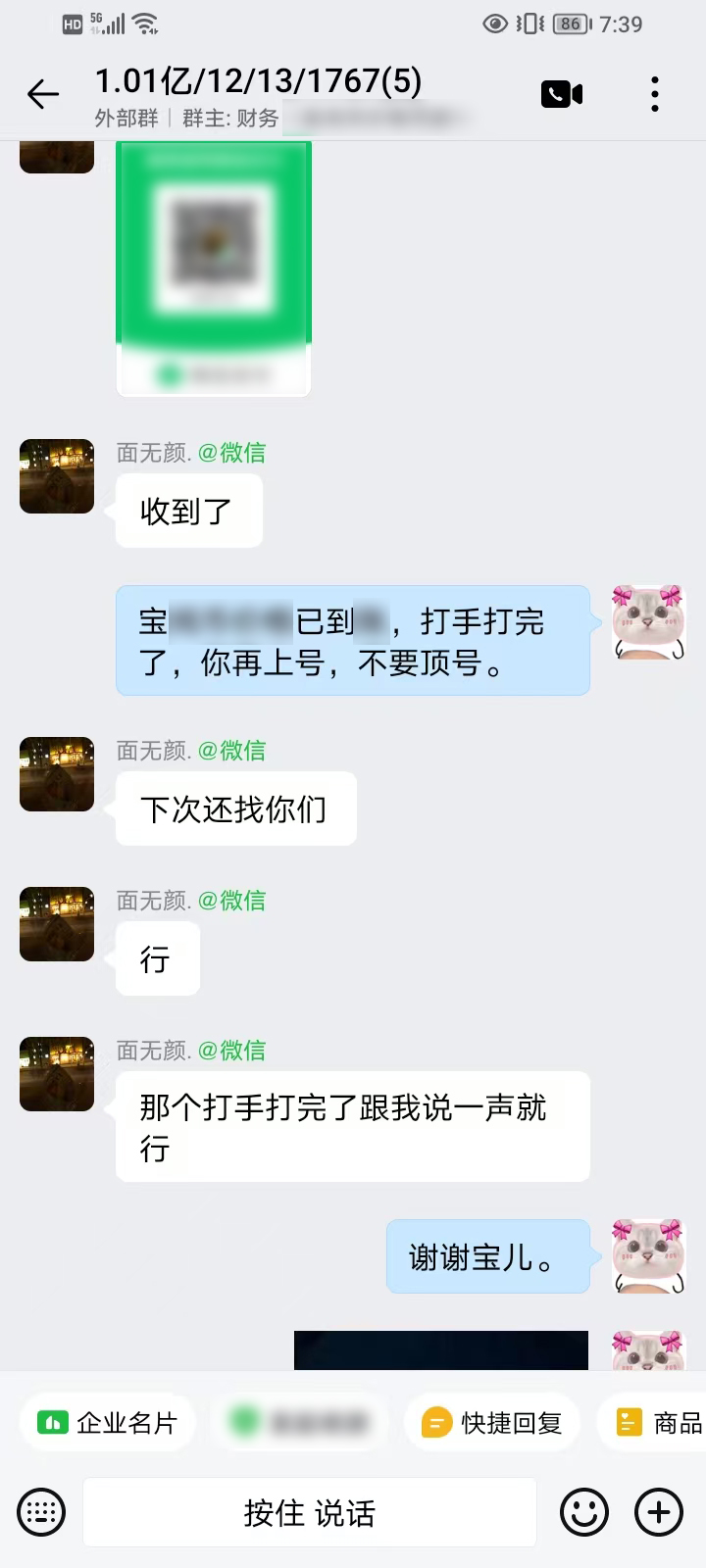Tap the 商品 chip
This screenshot has height=1568, width=706.
pos(659,1423)
